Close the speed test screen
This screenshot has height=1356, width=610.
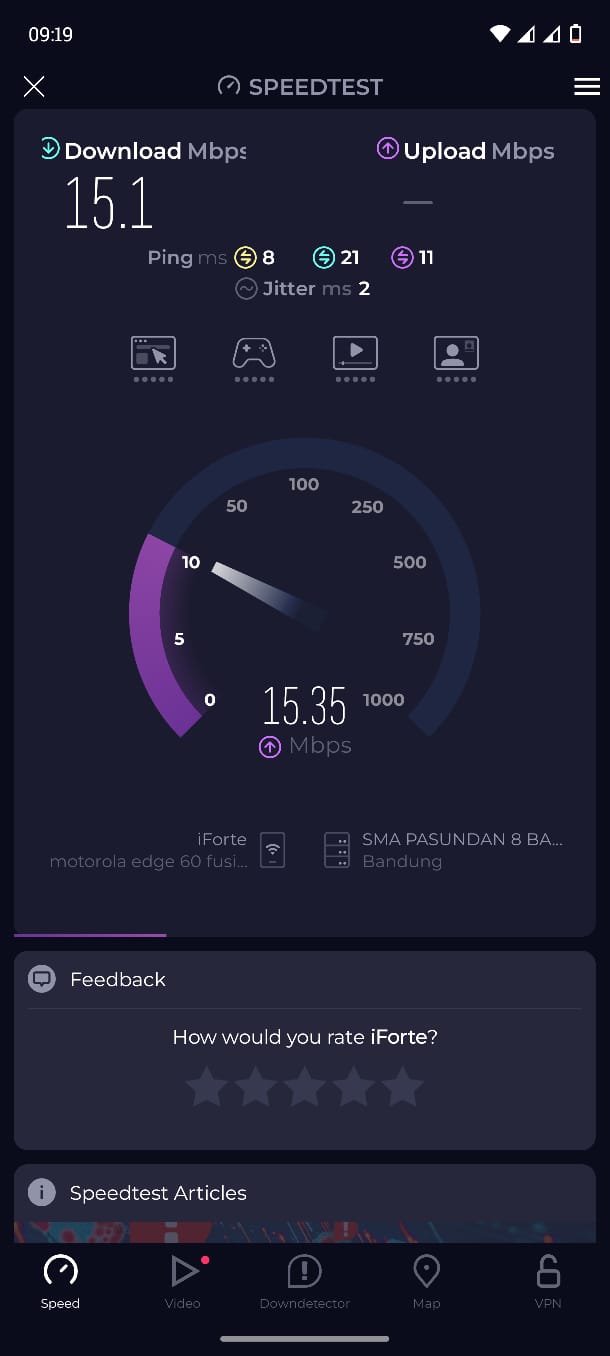(34, 87)
